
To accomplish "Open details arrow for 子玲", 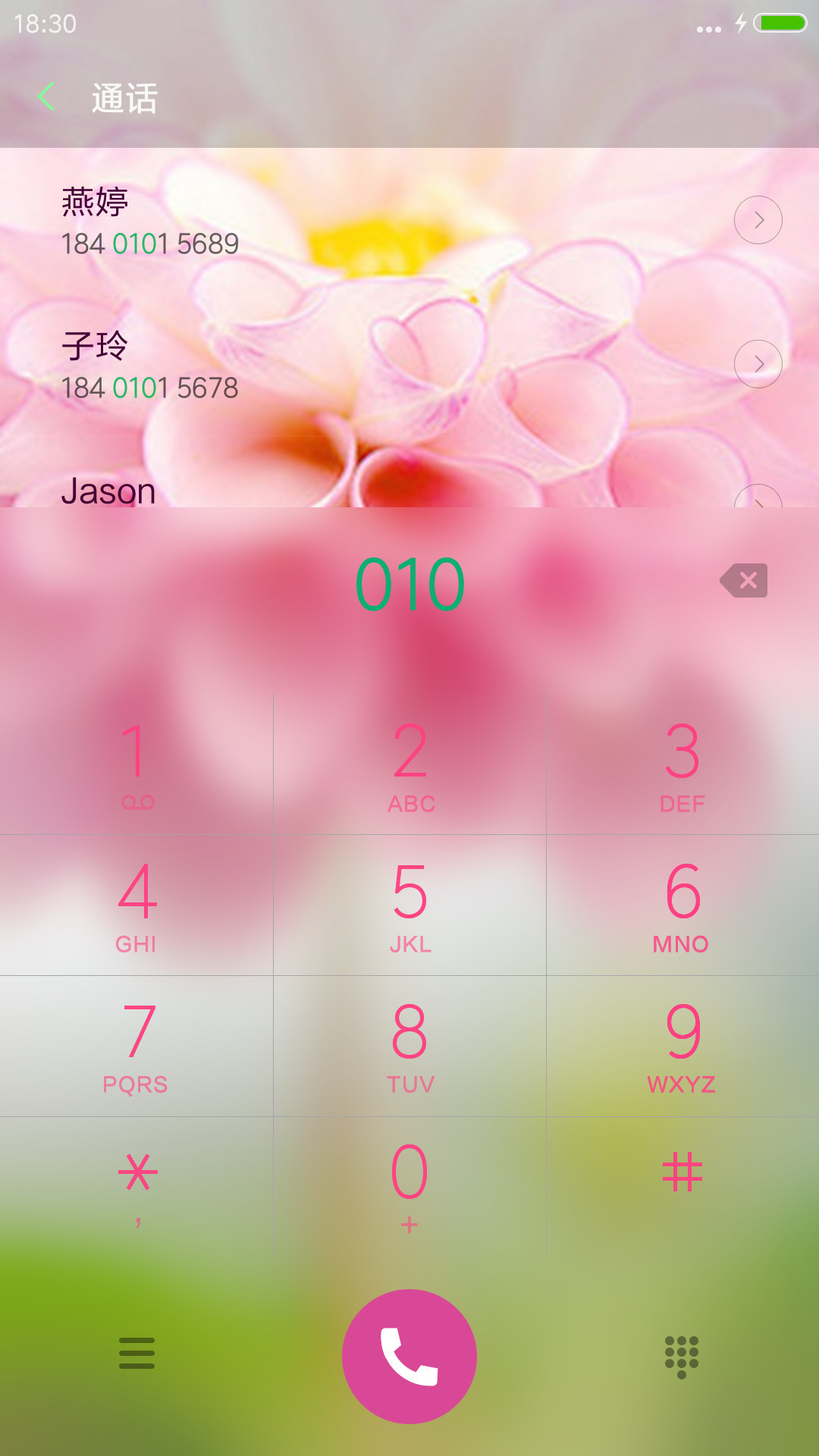I will pyautogui.click(x=758, y=364).
